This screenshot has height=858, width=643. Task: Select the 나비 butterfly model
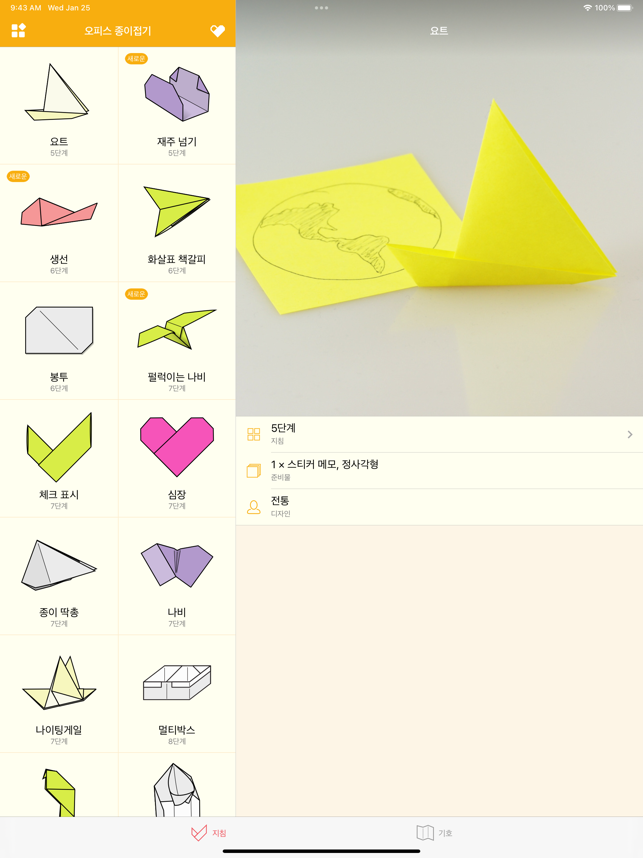177,576
